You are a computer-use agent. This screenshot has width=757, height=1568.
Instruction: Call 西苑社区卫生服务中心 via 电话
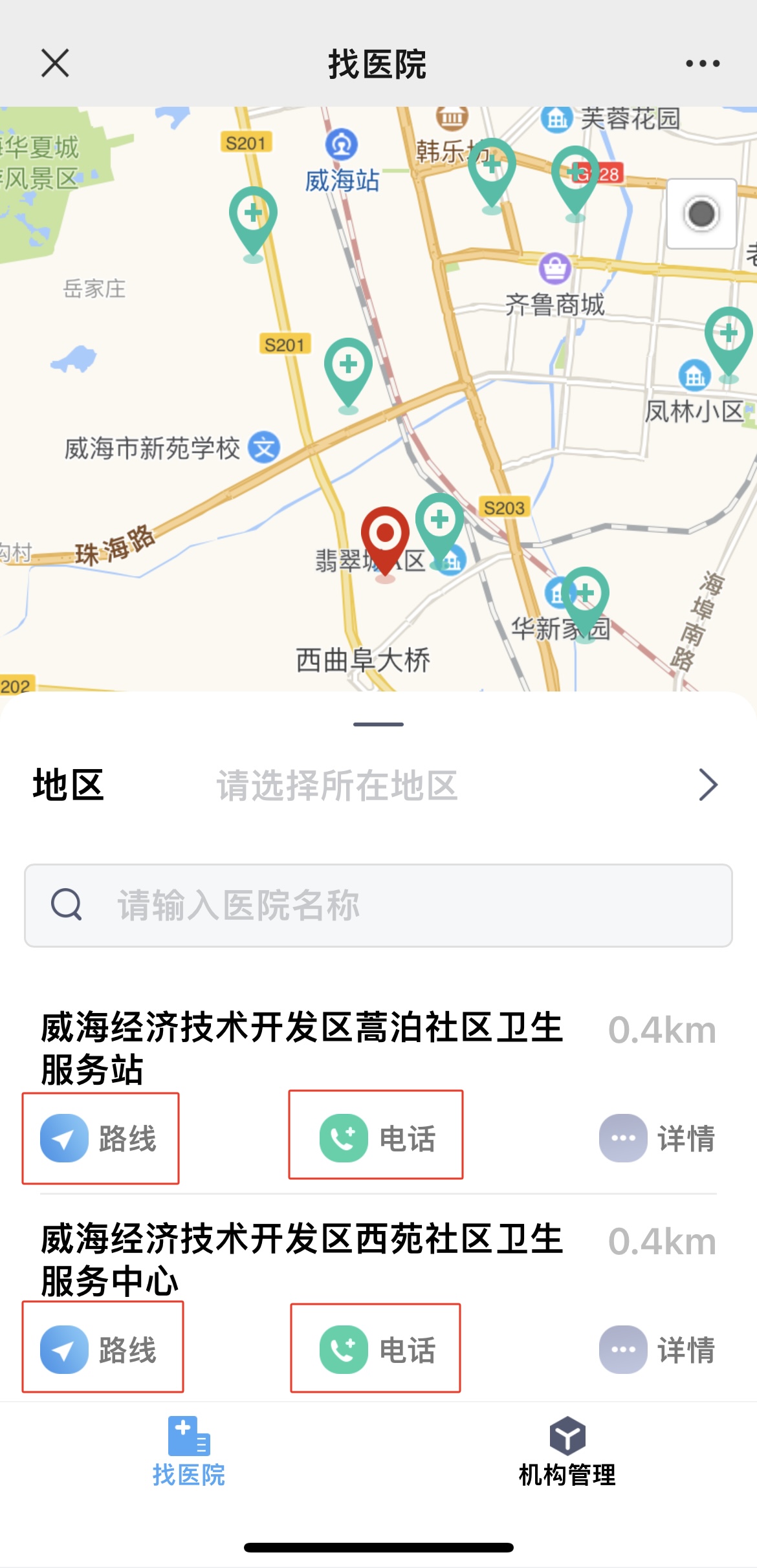tap(376, 1349)
